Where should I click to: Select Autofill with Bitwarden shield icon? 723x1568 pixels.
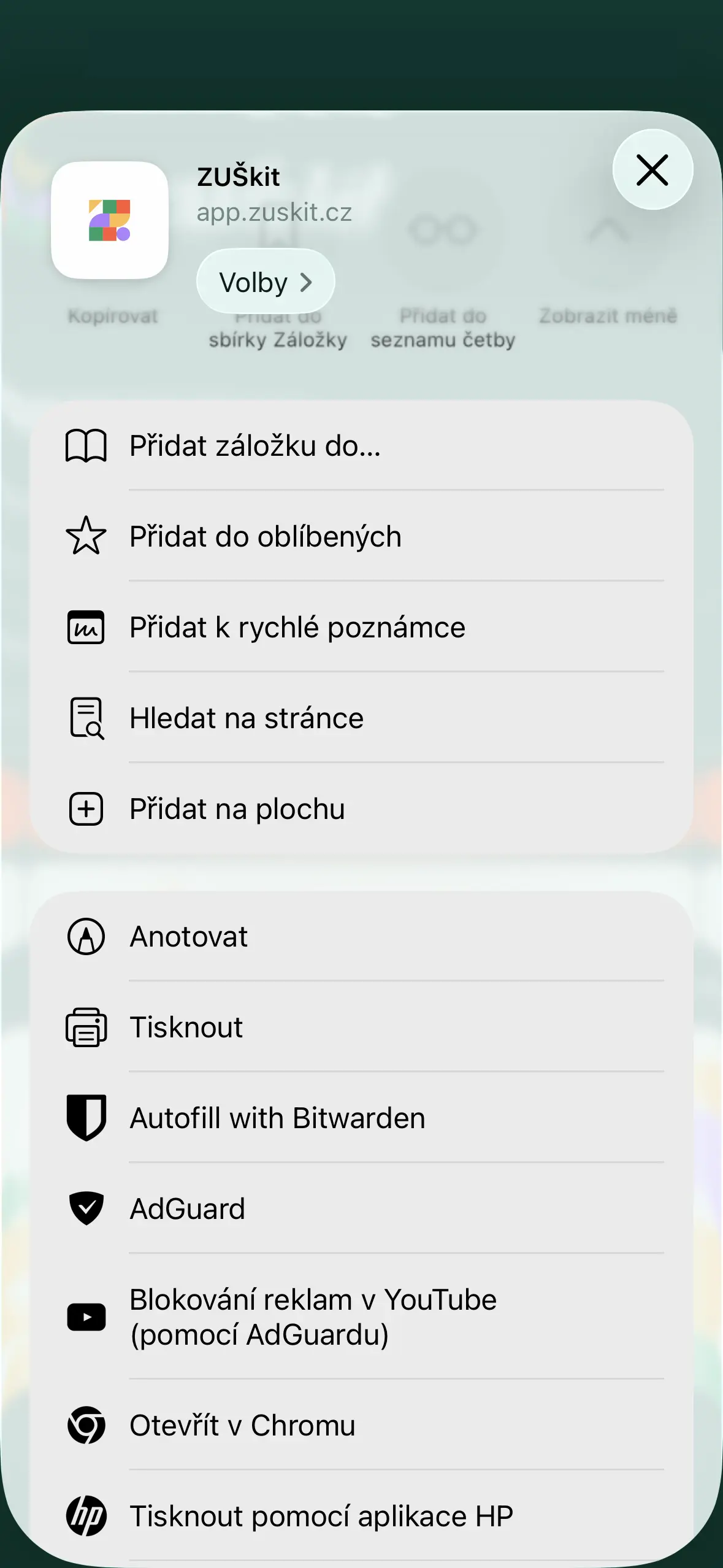click(x=86, y=1117)
